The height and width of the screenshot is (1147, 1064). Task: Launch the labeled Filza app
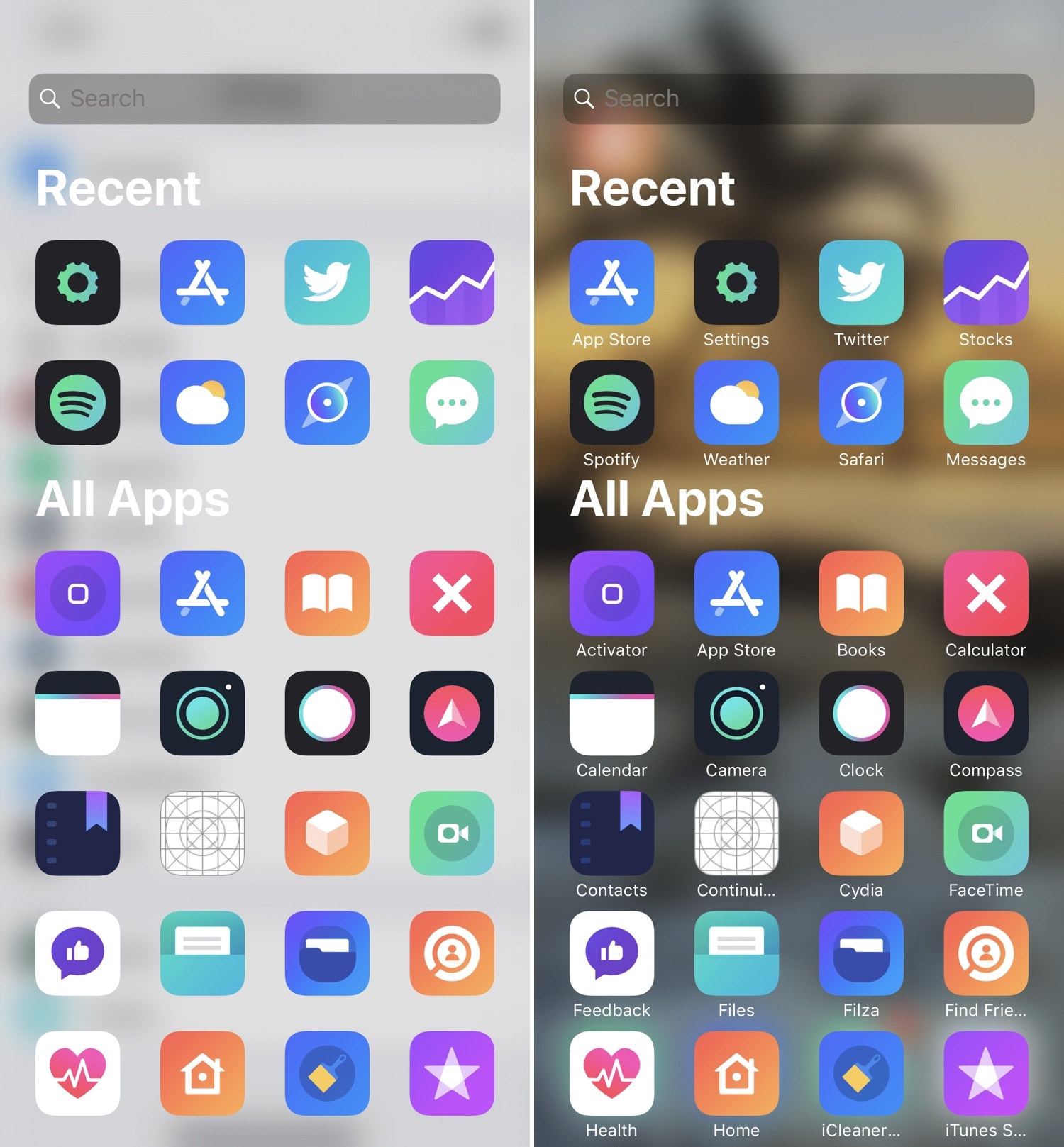tap(861, 953)
